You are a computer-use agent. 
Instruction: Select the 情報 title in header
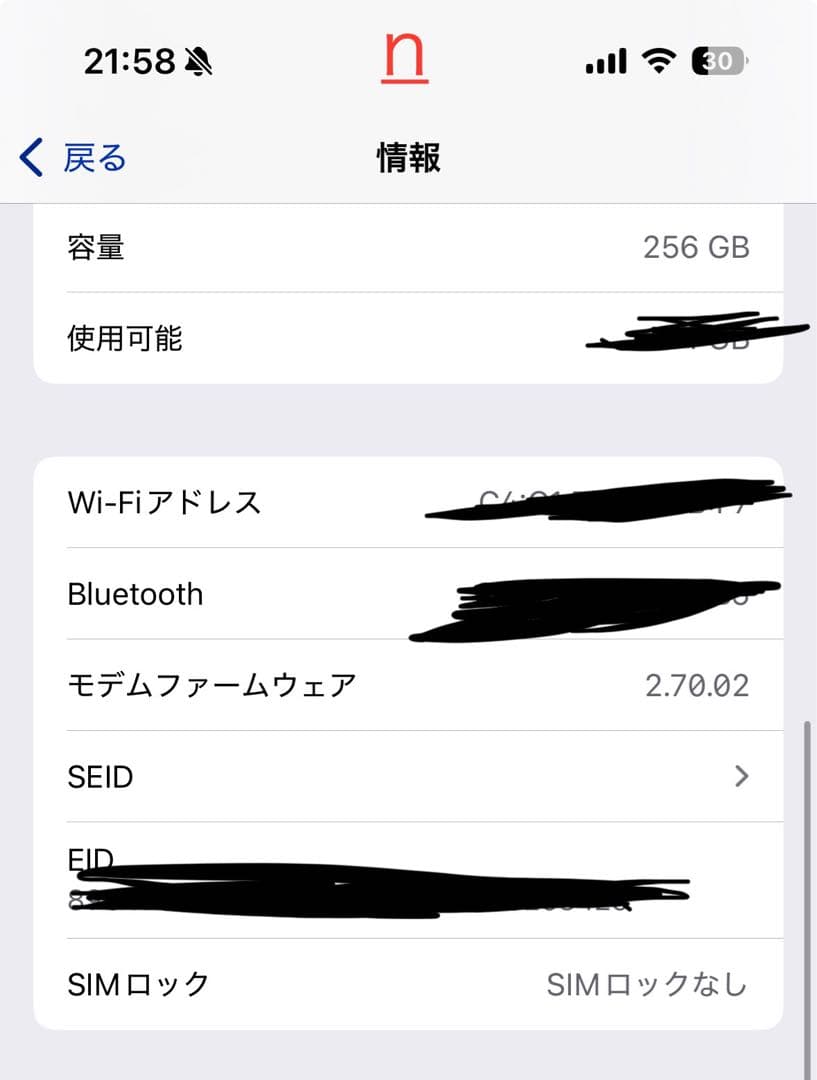pos(408,157)
